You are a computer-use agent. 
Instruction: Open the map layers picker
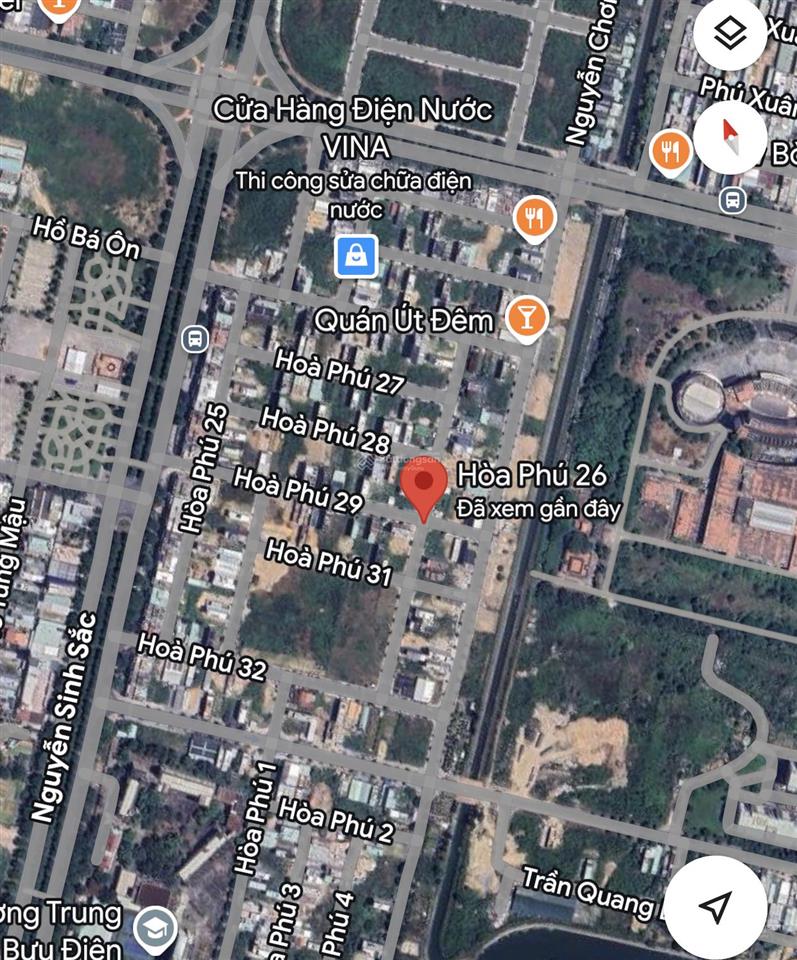click(727, 30)
